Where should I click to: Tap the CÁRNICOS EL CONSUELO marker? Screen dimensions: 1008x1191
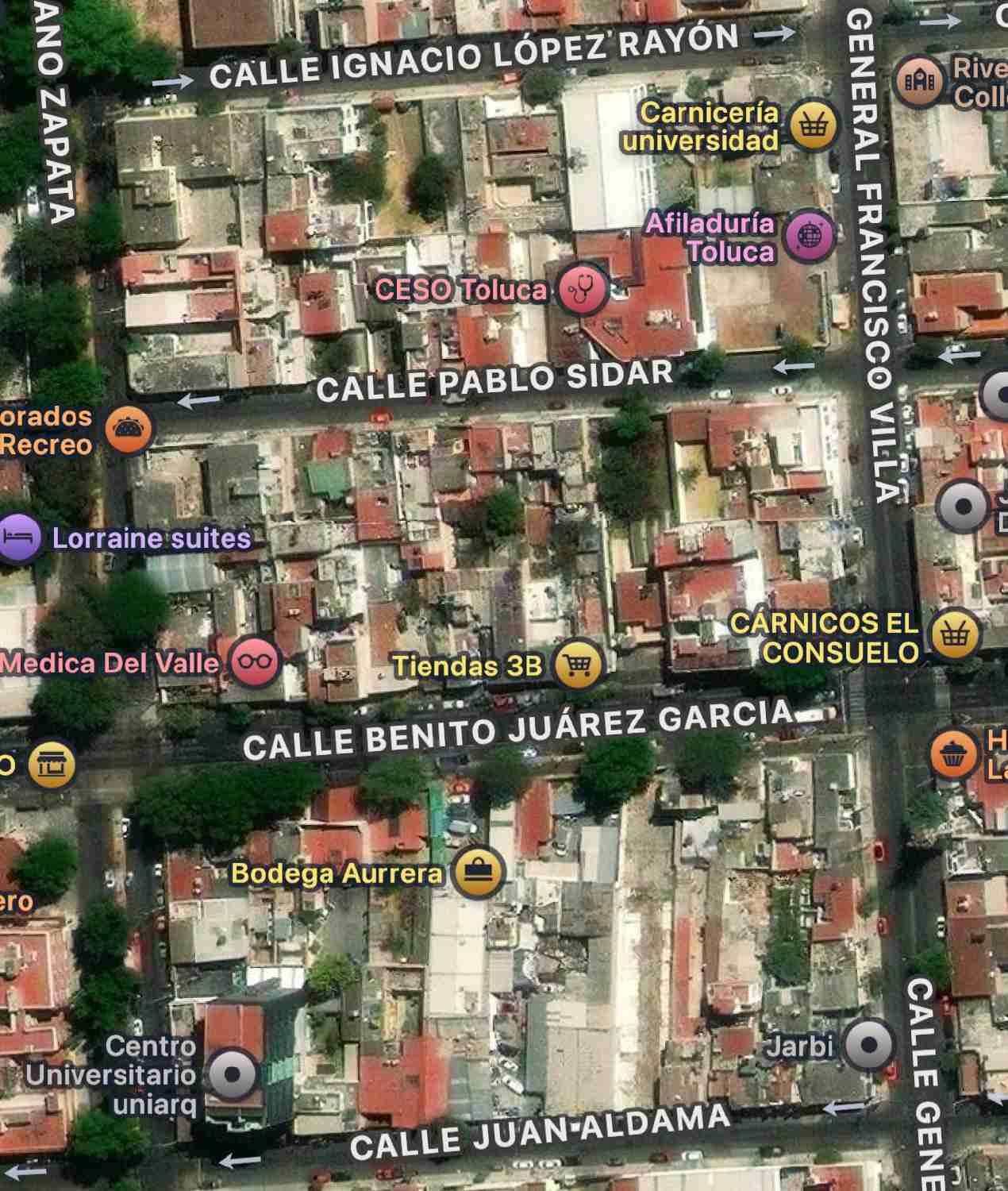(956, 634)
